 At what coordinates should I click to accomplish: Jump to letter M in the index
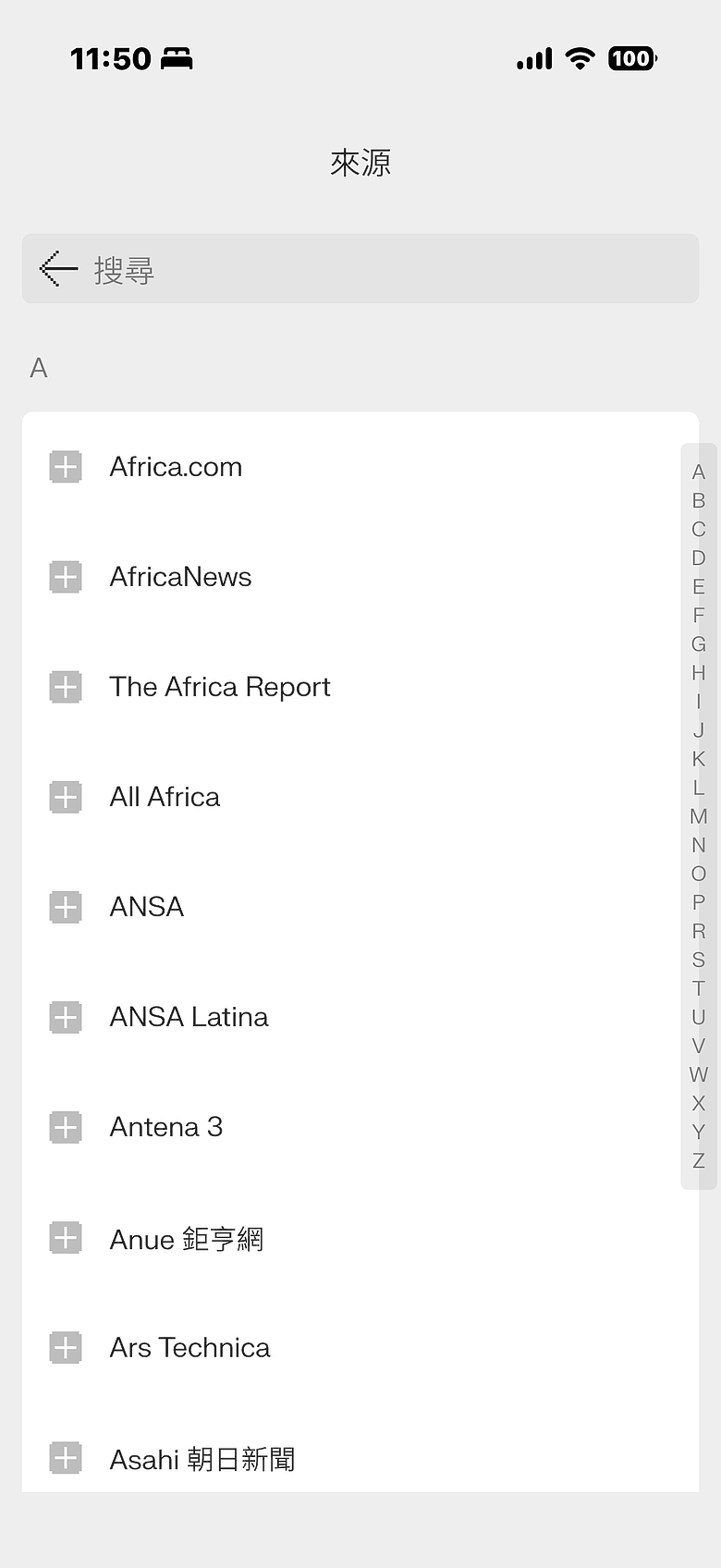point(699,816)
